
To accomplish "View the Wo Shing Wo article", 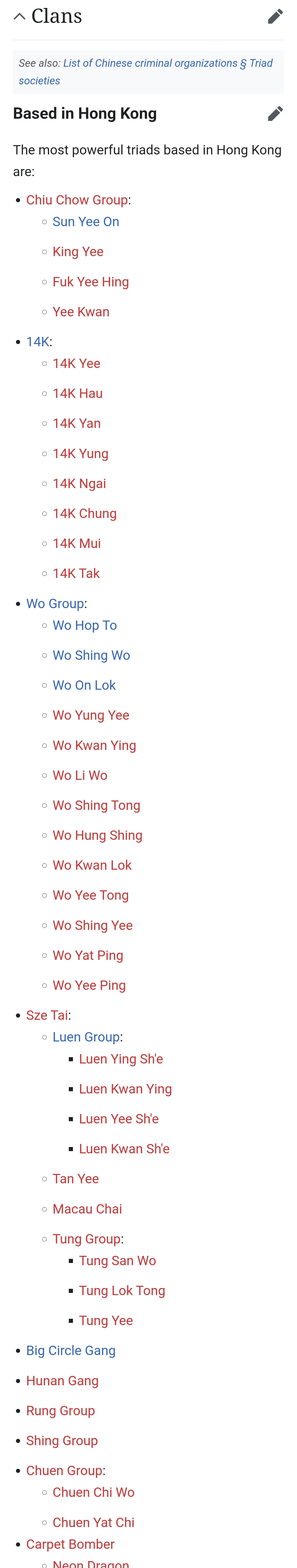I will coord(91,656).
